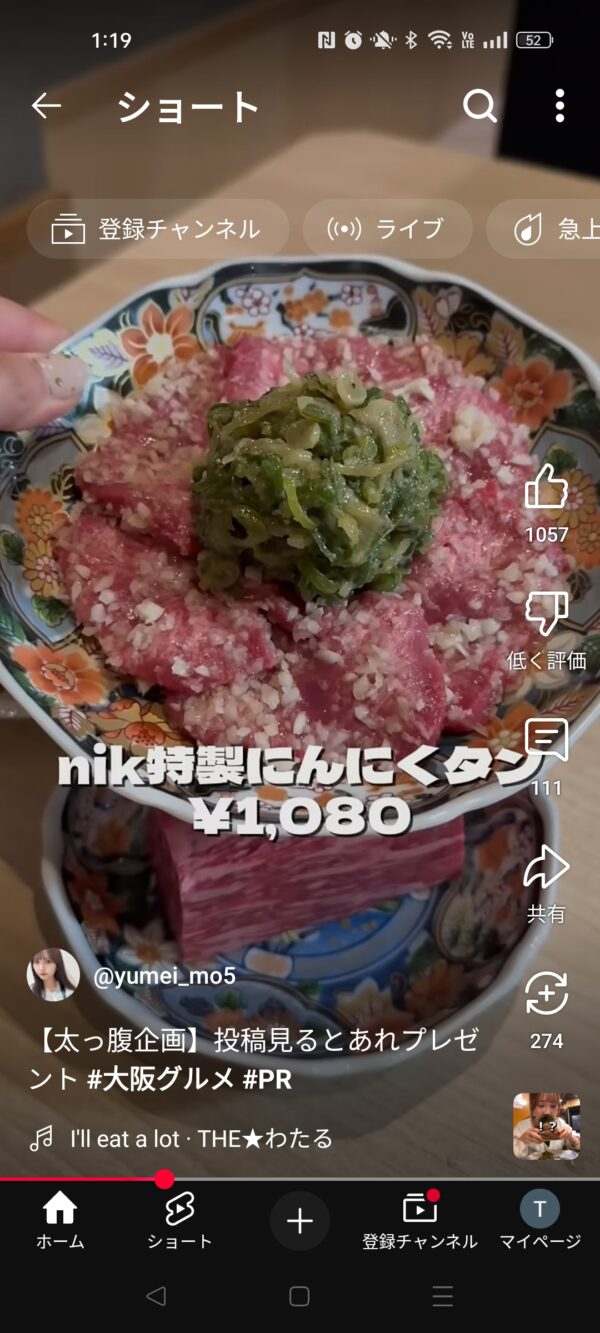The width and height of the screenshot is (600, 1333).
Task: Open the sound I'll eat a lot
Action: coord(200,1138)
